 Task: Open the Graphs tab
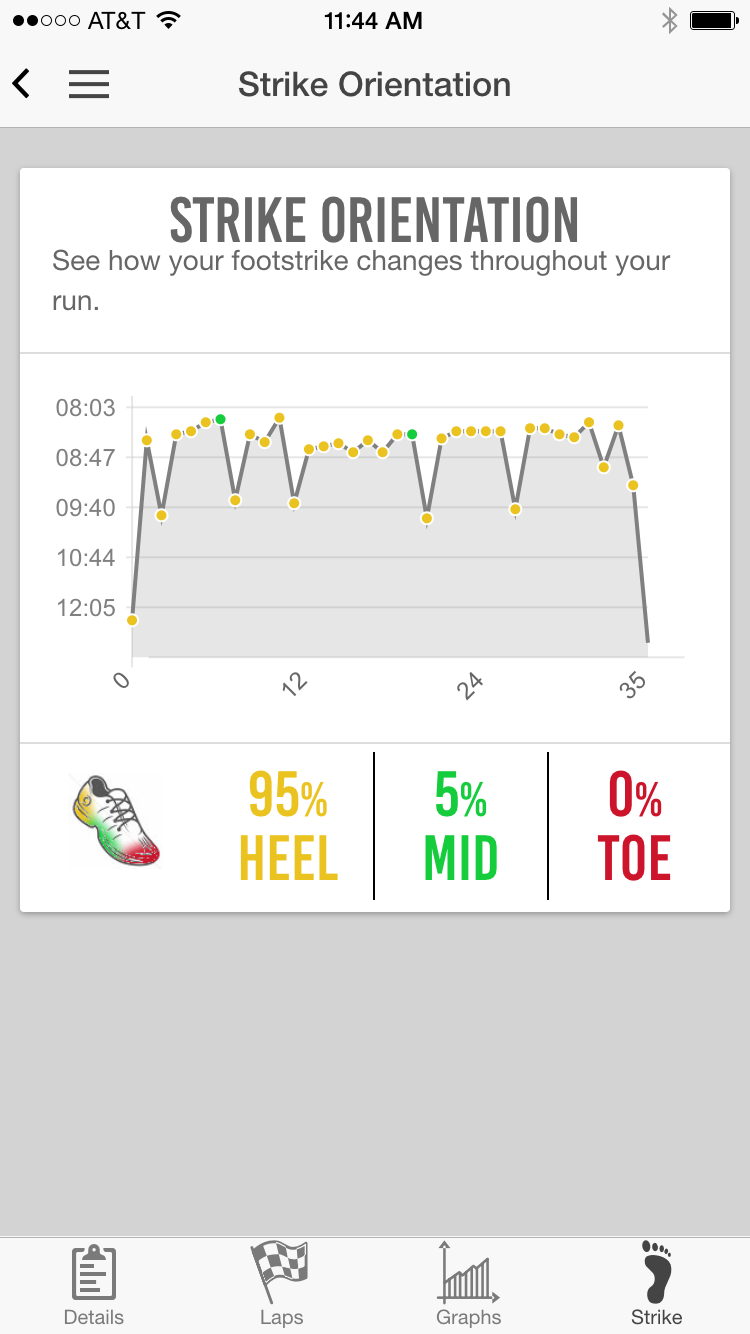point(468,1285)
